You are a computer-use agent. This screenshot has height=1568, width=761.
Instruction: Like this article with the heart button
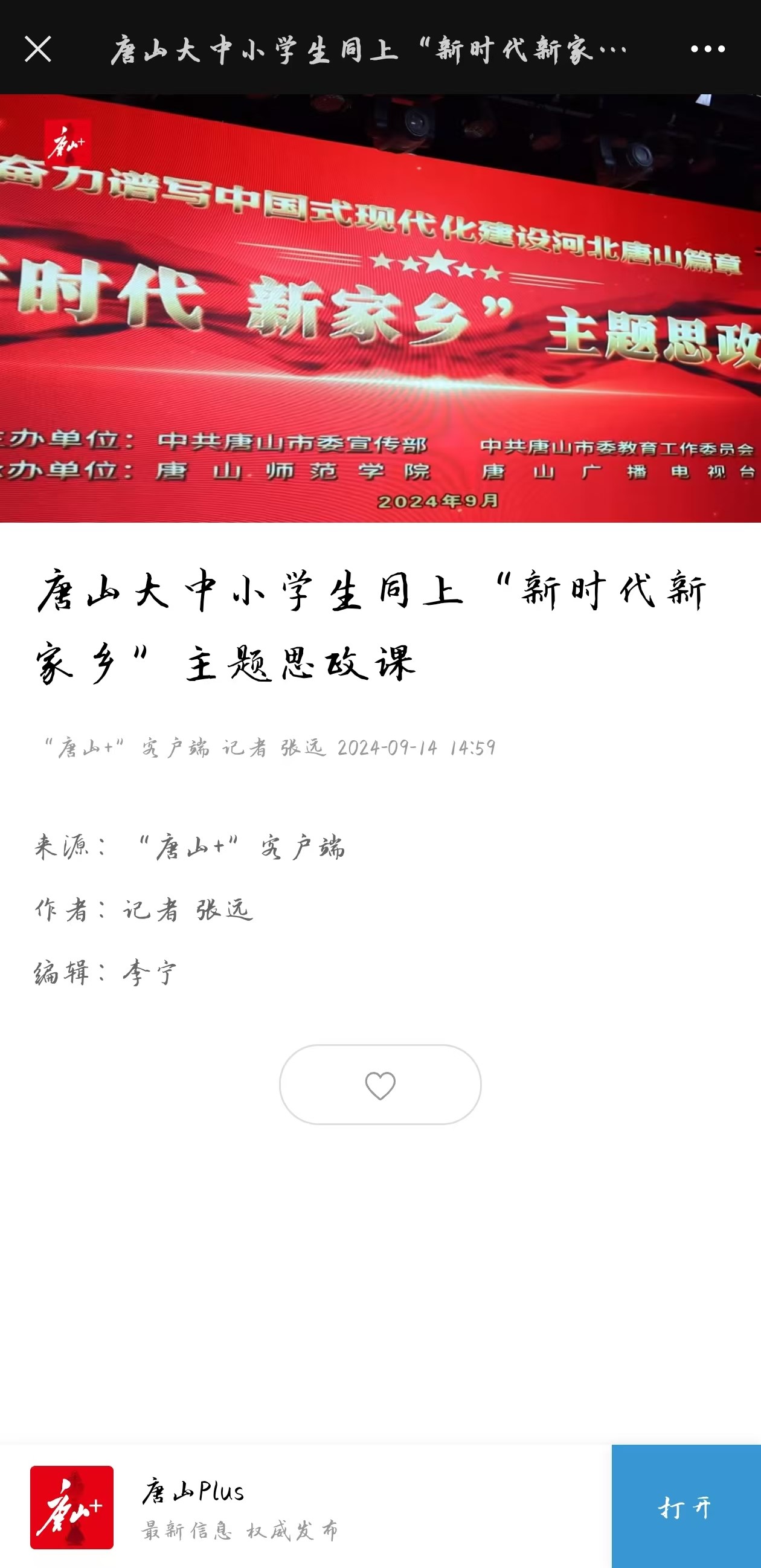pos(380,1085)
